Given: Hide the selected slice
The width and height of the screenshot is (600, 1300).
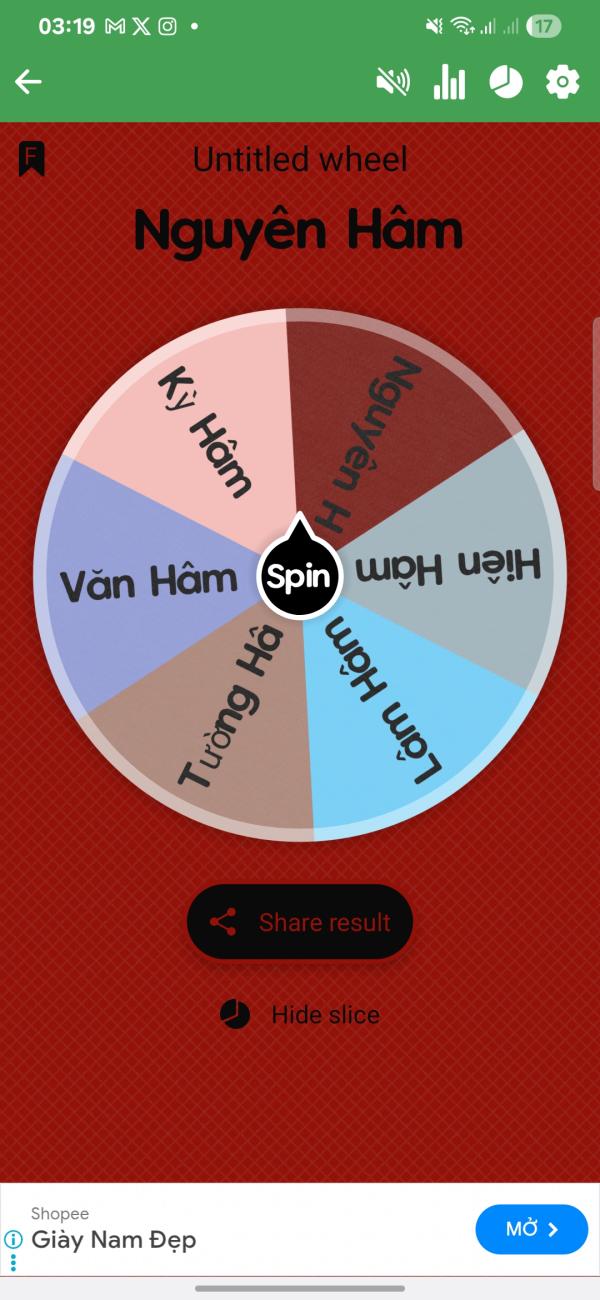Looking at the screenshot, I should pos(300,1014).
